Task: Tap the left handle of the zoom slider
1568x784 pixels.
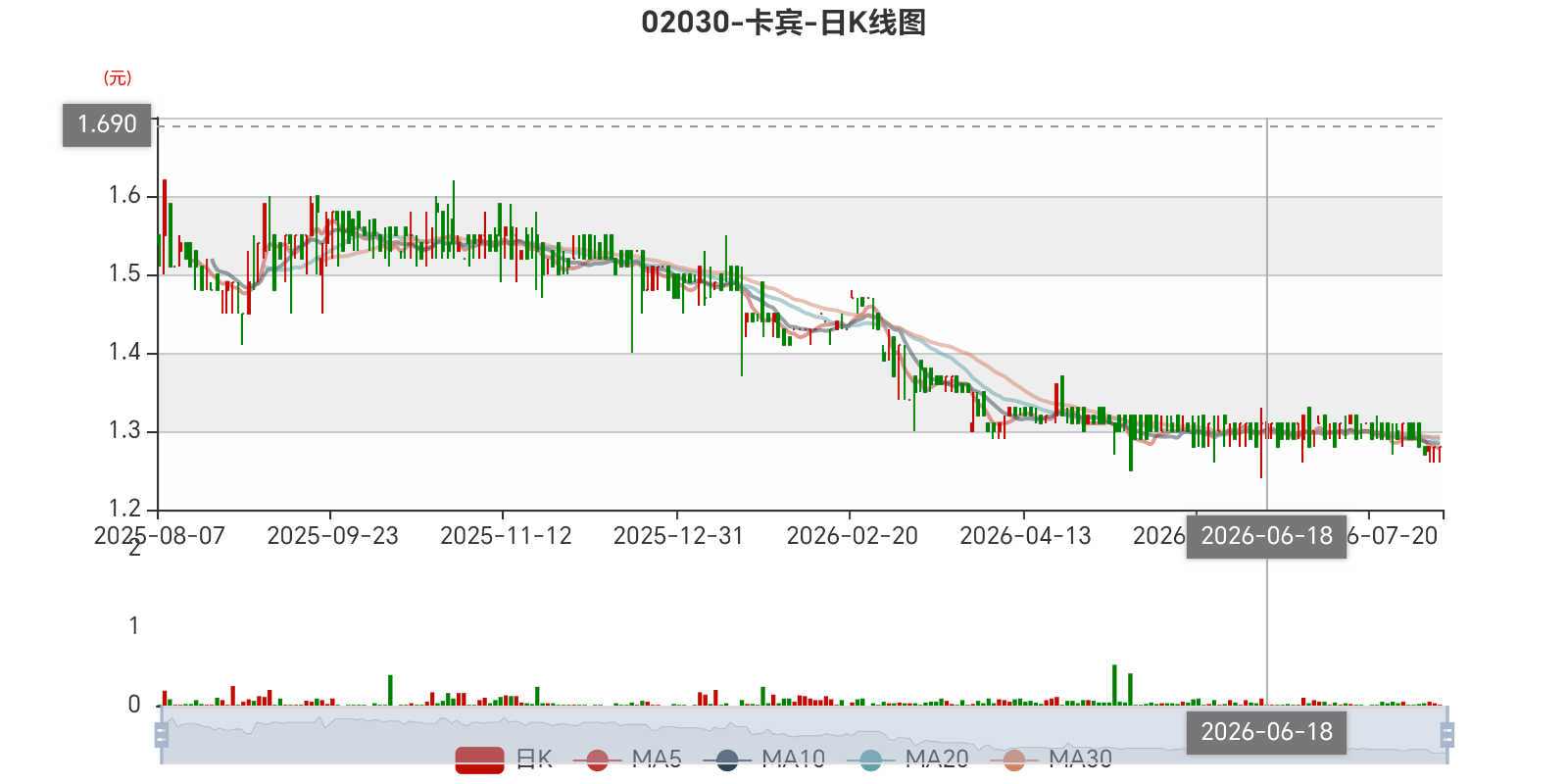Action: (x=162, y=735)
